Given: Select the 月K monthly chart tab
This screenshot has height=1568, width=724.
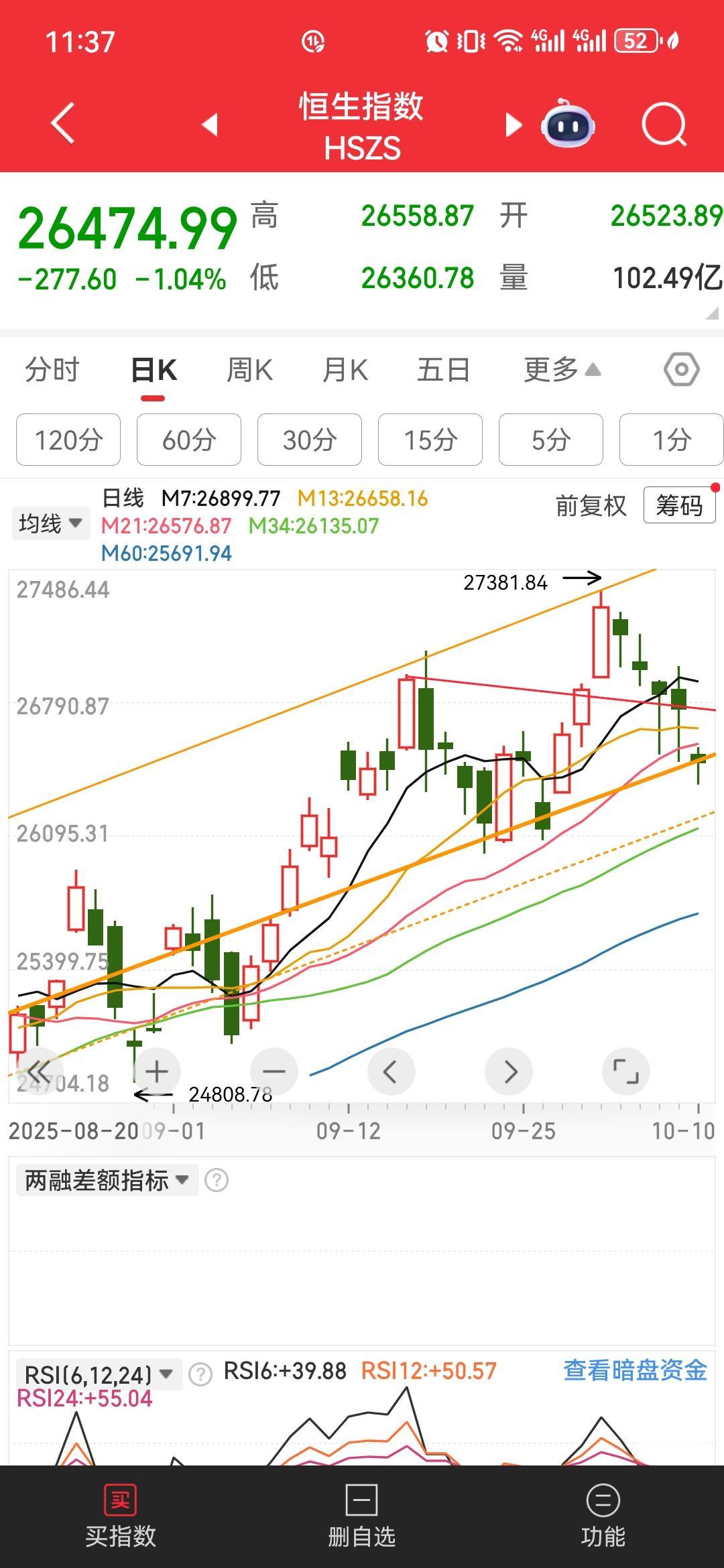Looking at the screenshot, I should [x=345, y=370].
